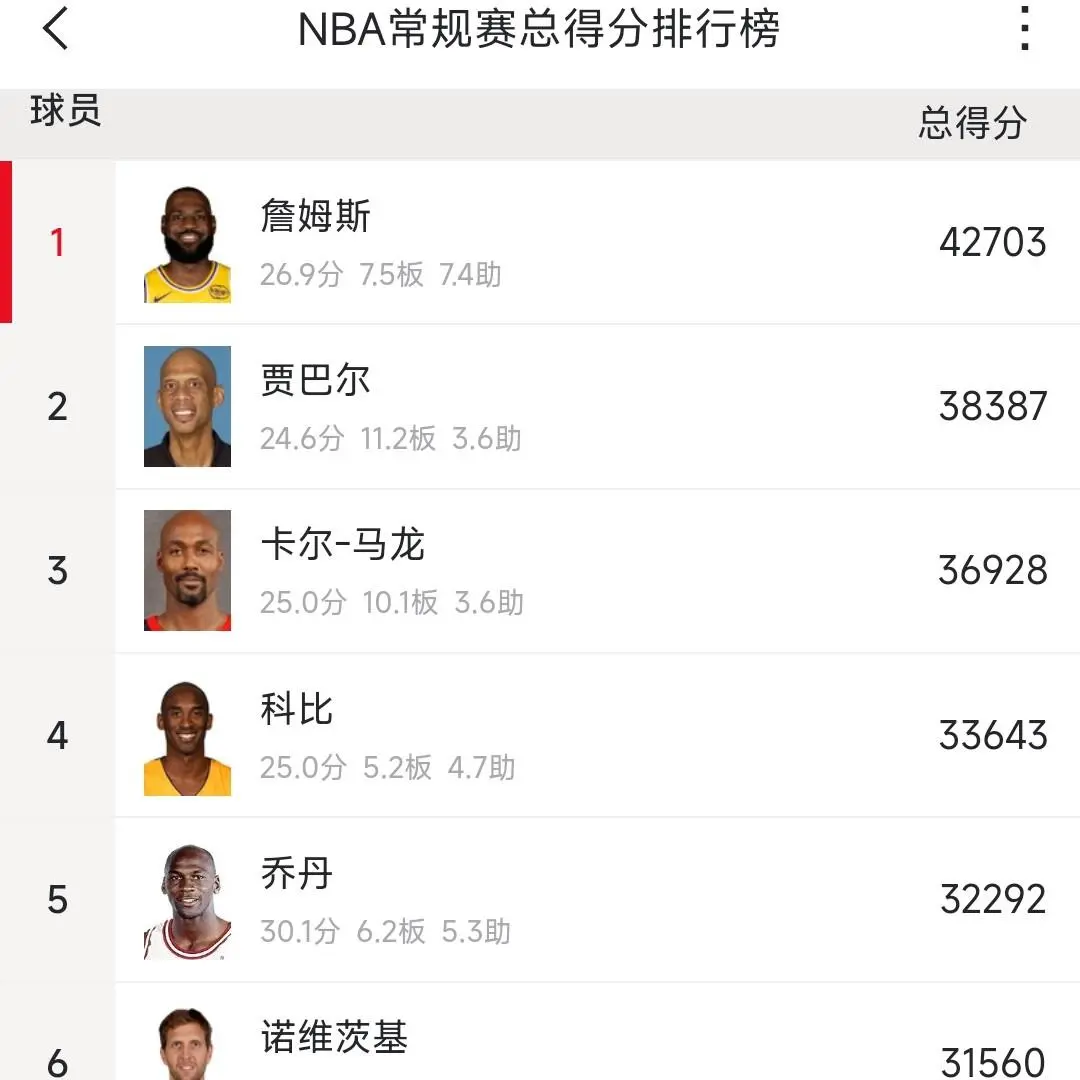Open the three-dot overflow menu
Viewport: 1080px width, 1080px height.
(x=1024, y=29)
